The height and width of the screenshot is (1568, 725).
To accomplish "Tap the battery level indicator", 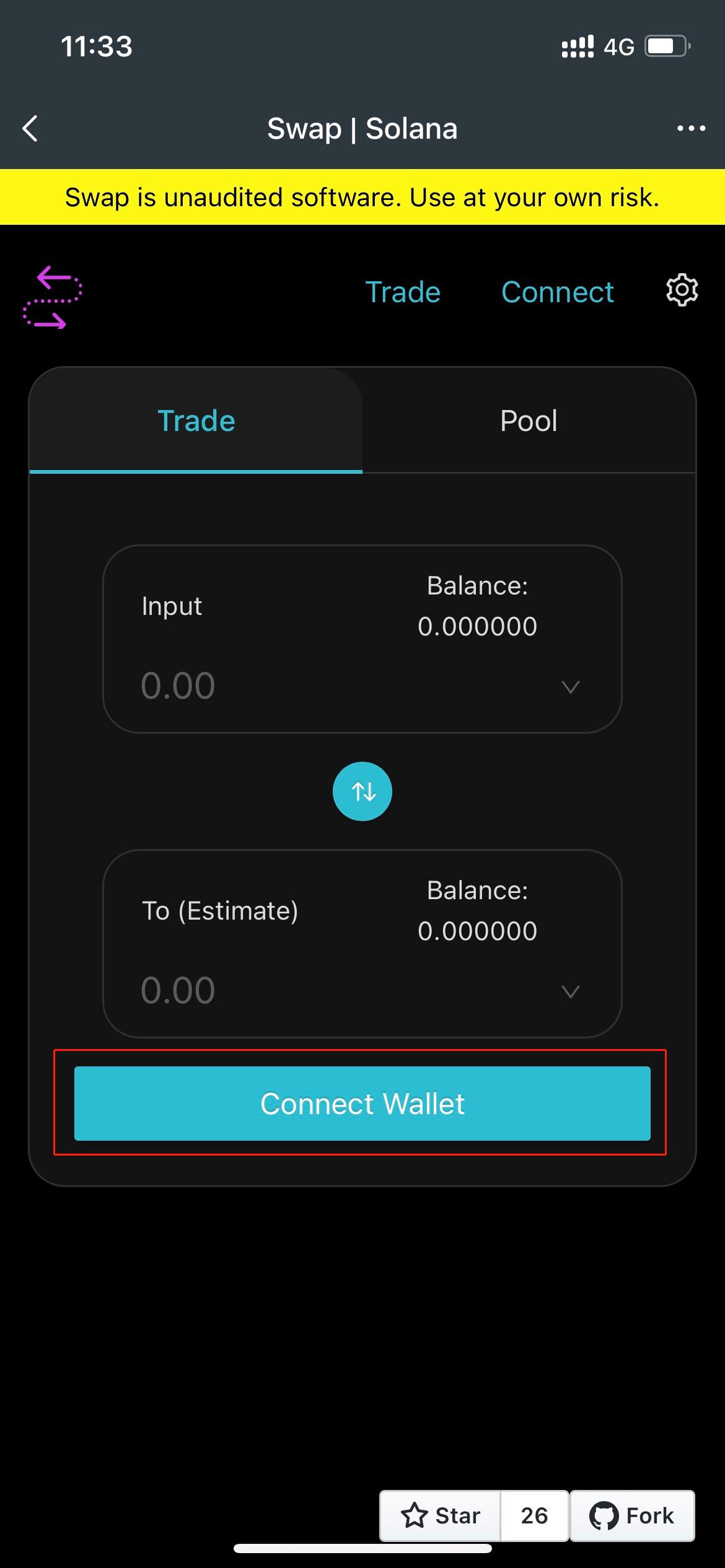I will click(666, 45).
